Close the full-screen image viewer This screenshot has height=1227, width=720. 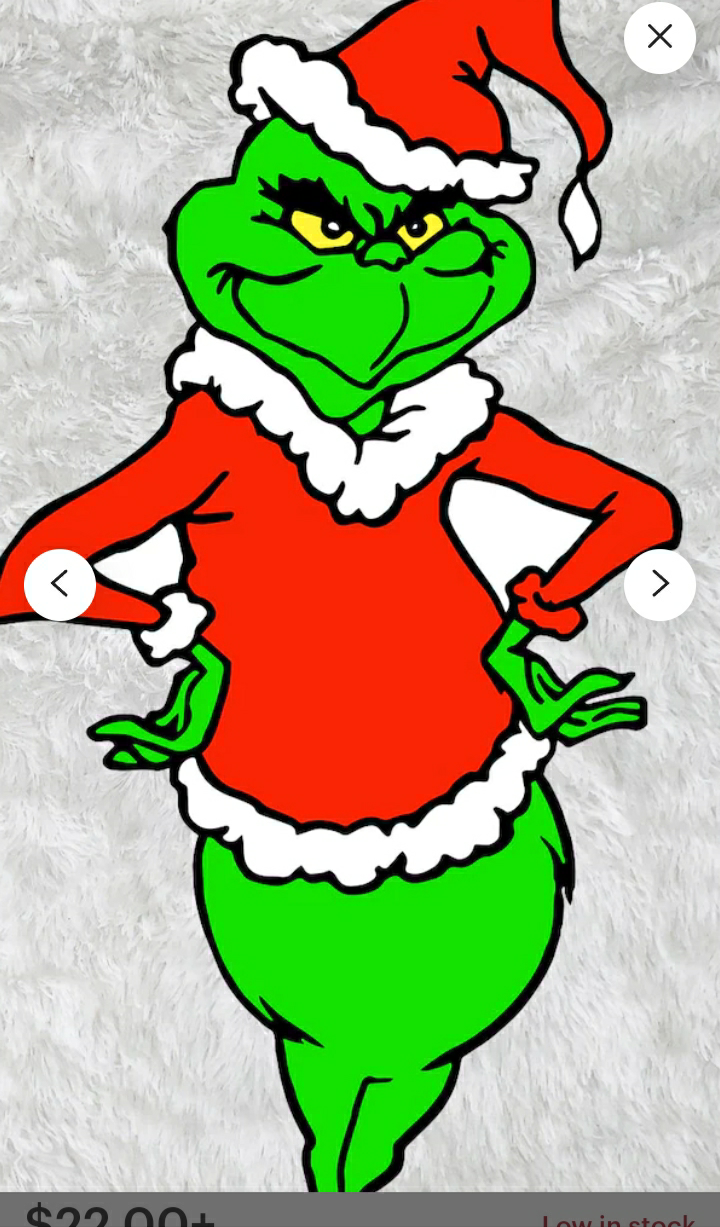click(x=660, y=37)
